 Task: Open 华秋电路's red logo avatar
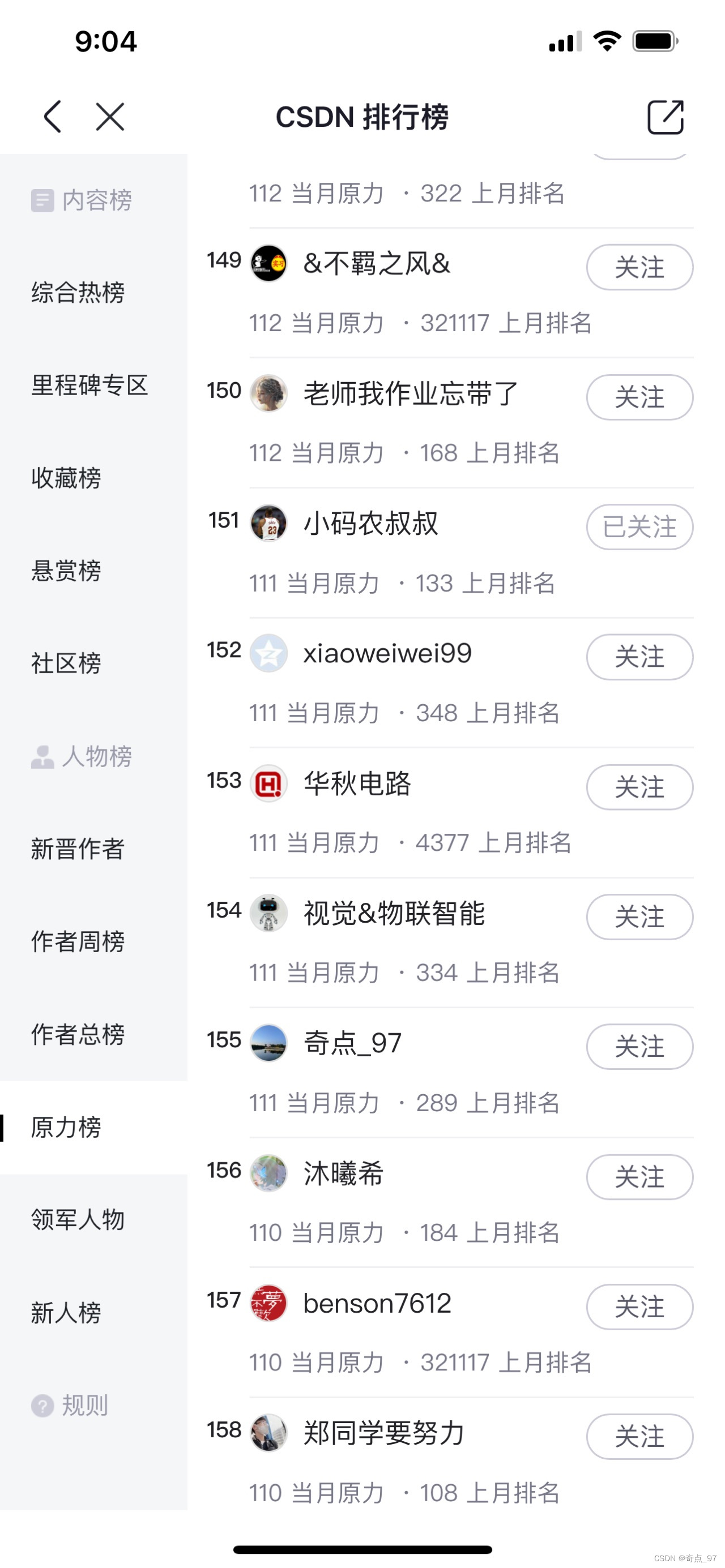(x=268, y=784)
